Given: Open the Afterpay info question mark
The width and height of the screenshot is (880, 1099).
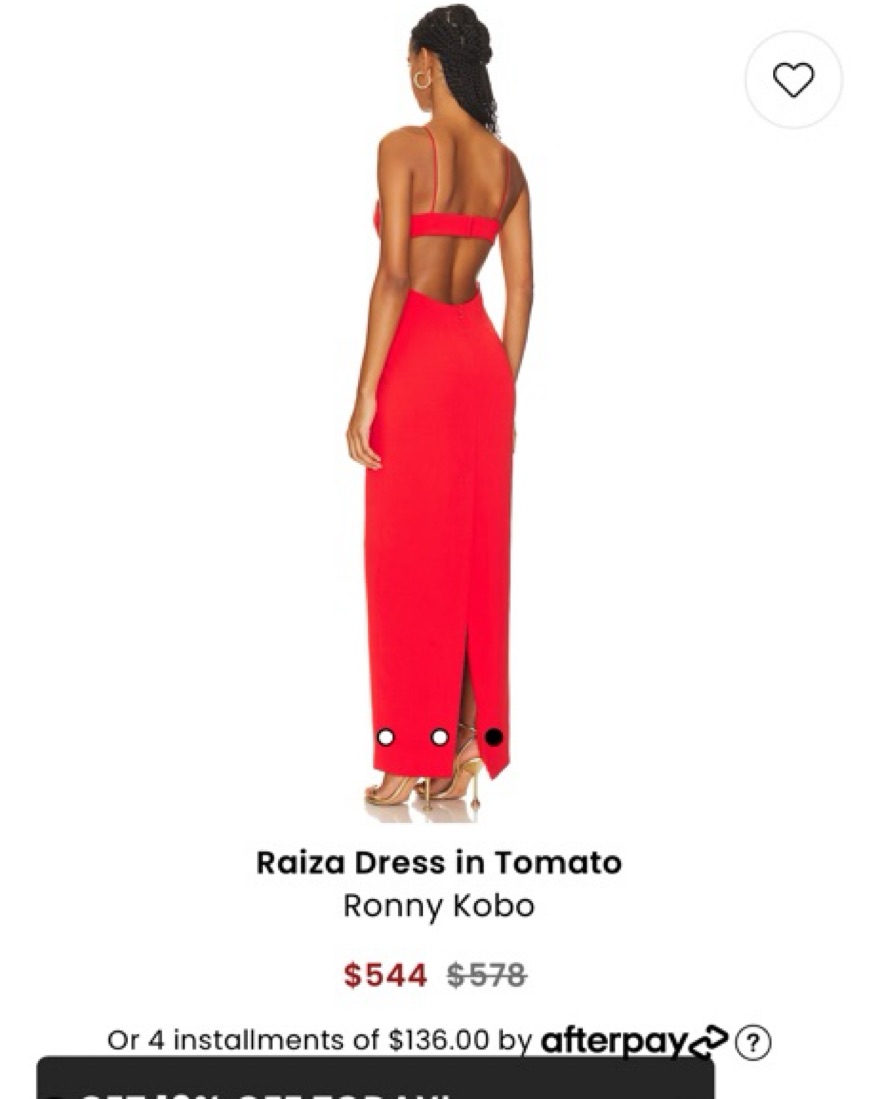Looking at the screenshot, I should click(x=753, y=1043).
